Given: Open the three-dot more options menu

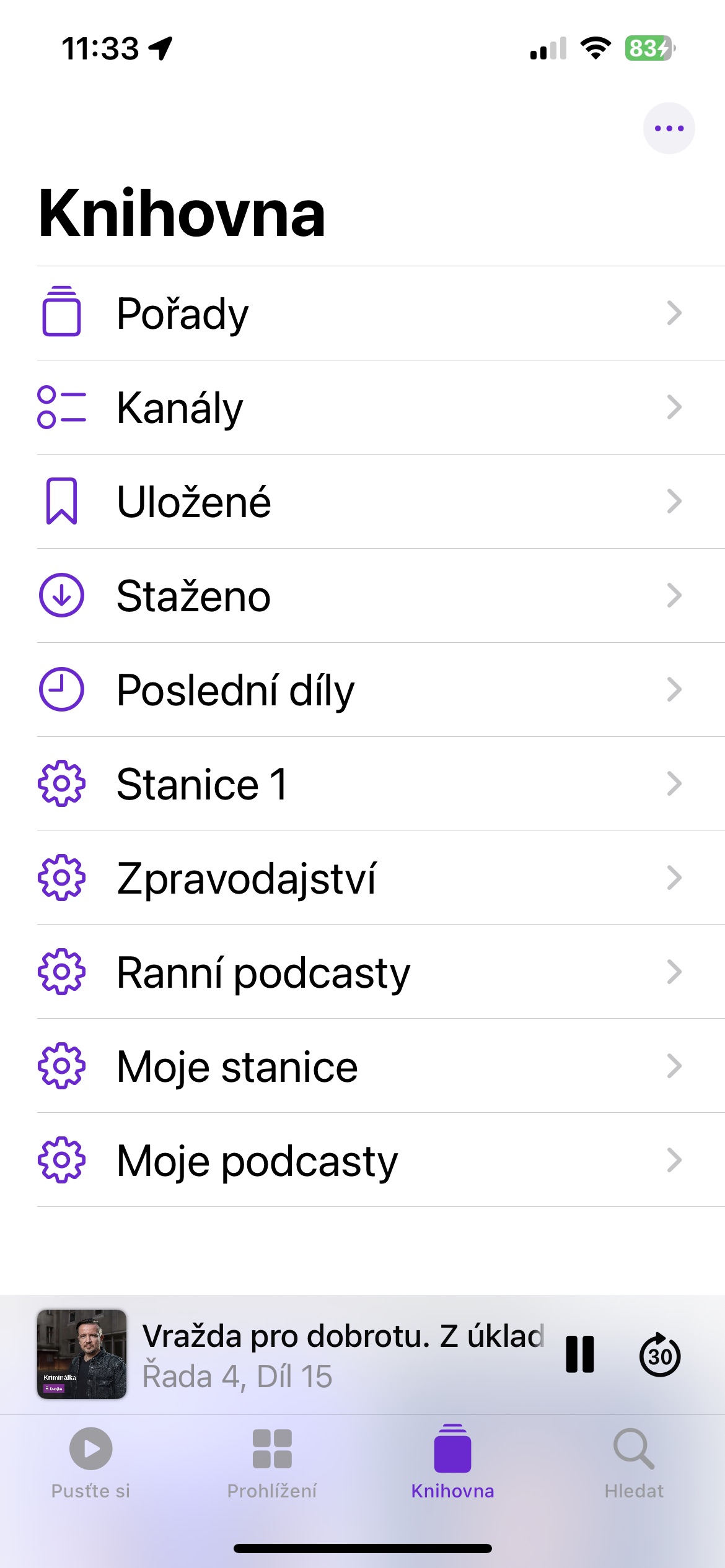Looking at the screenshot, I should click(x=669, y=128).
